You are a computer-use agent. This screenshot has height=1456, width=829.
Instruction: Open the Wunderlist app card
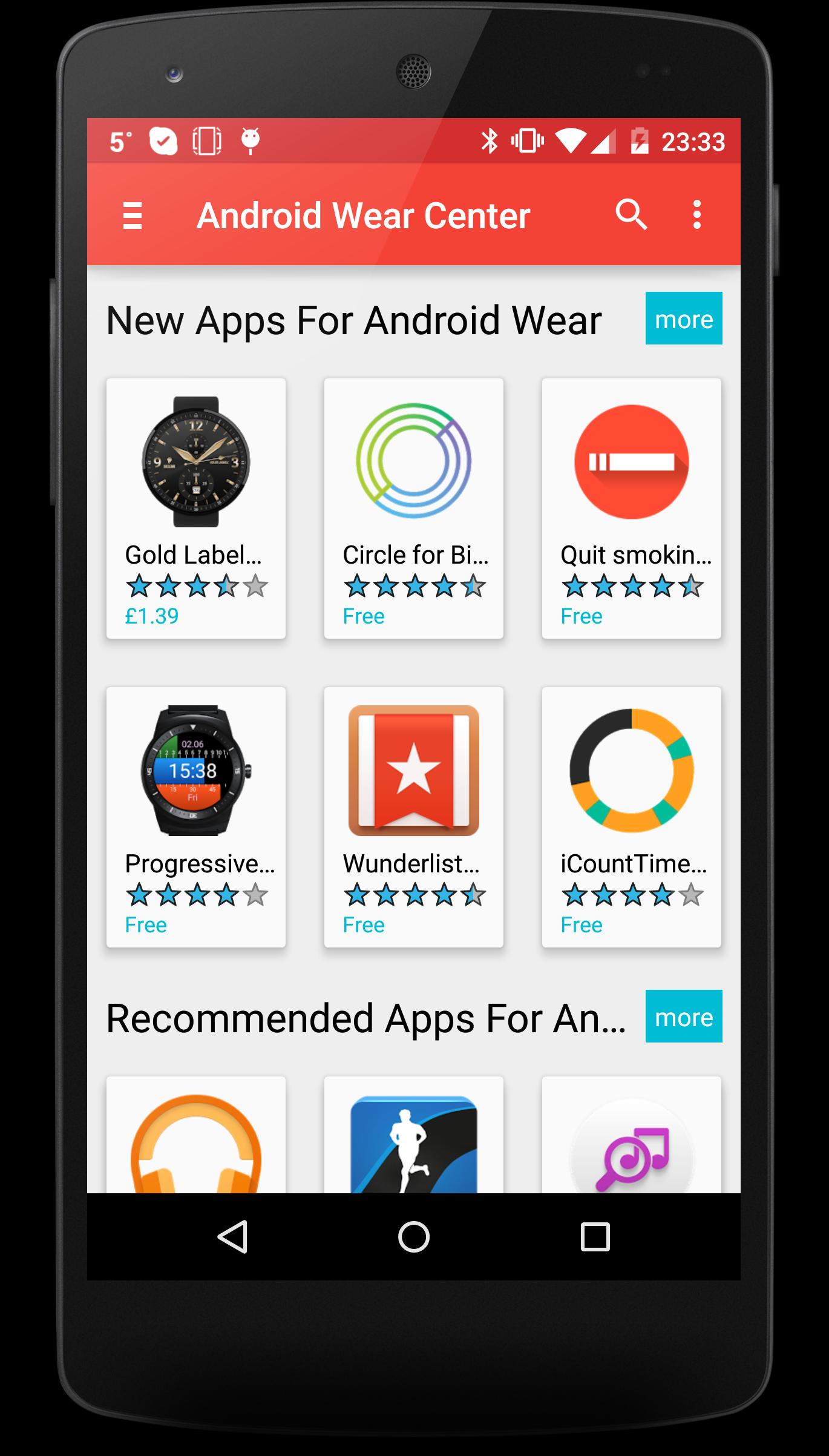pyautogui.click(x=414, y=817)
